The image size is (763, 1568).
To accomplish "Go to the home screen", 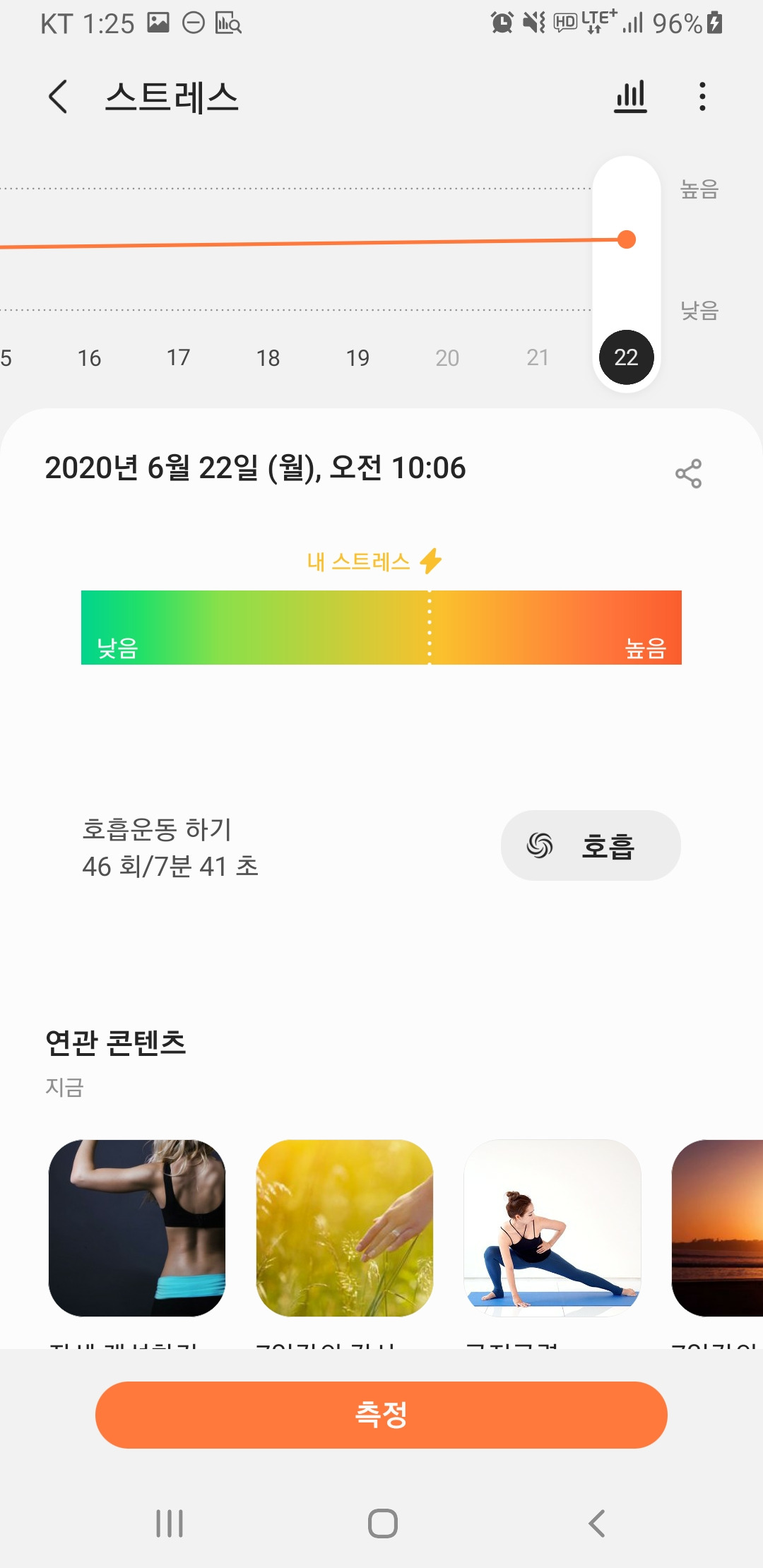I will point(382,1524).
